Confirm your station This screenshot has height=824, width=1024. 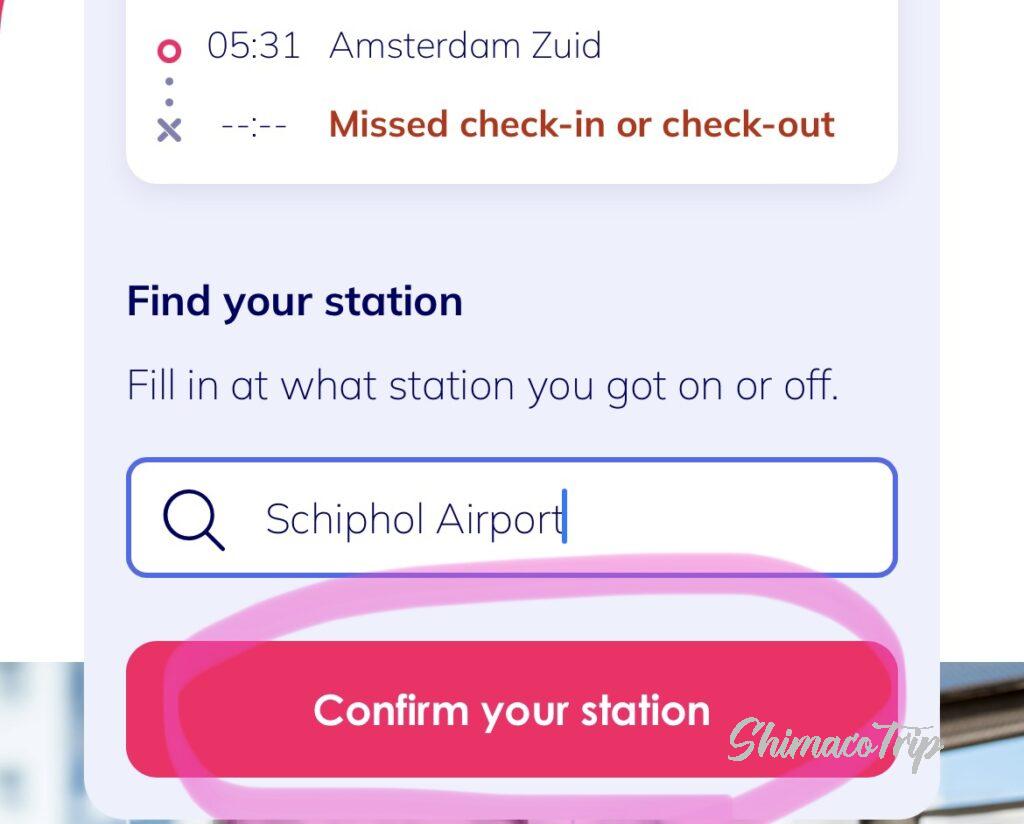[512, 710]
